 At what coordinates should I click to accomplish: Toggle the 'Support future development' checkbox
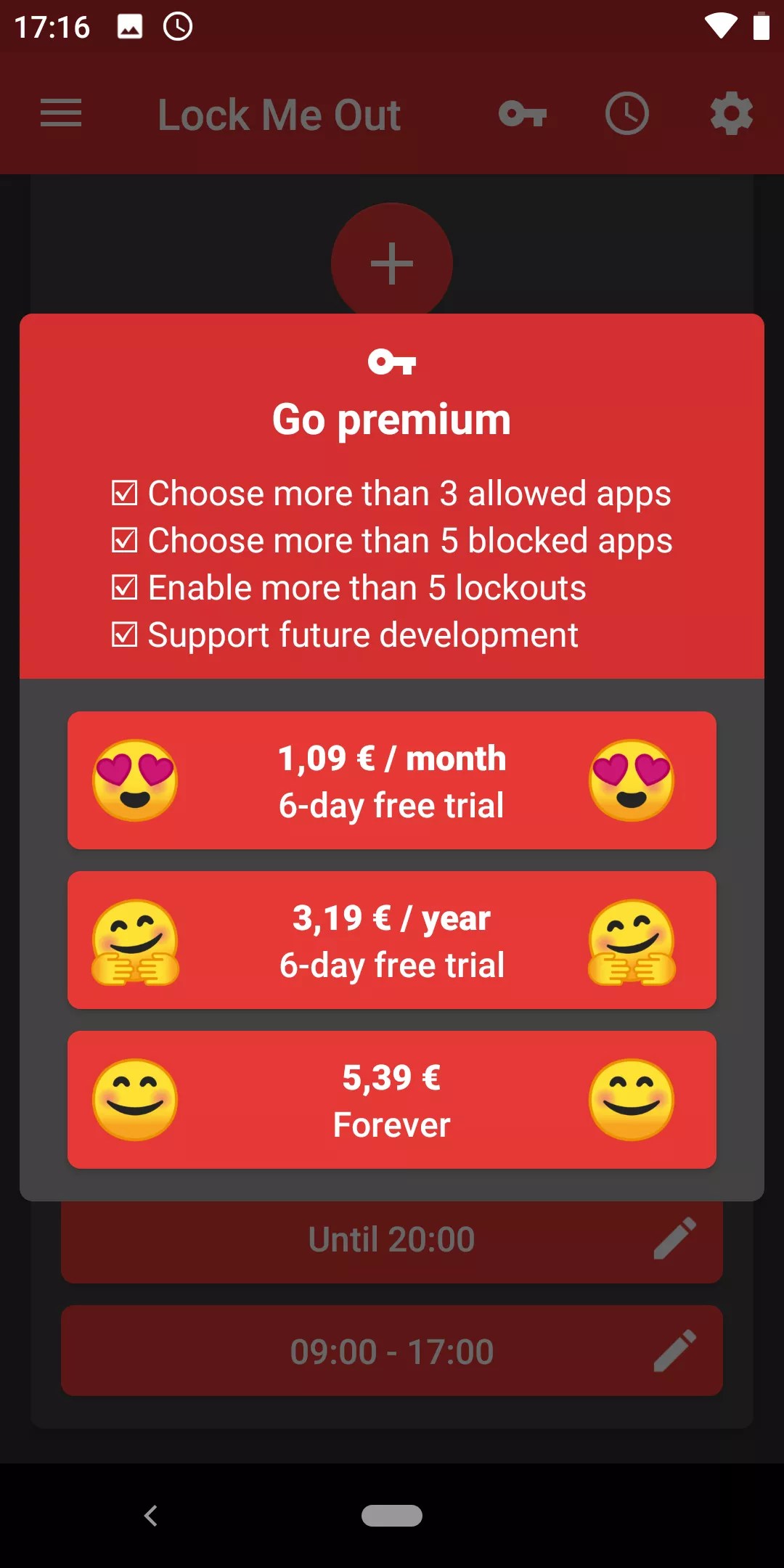(x=125, y=634)
